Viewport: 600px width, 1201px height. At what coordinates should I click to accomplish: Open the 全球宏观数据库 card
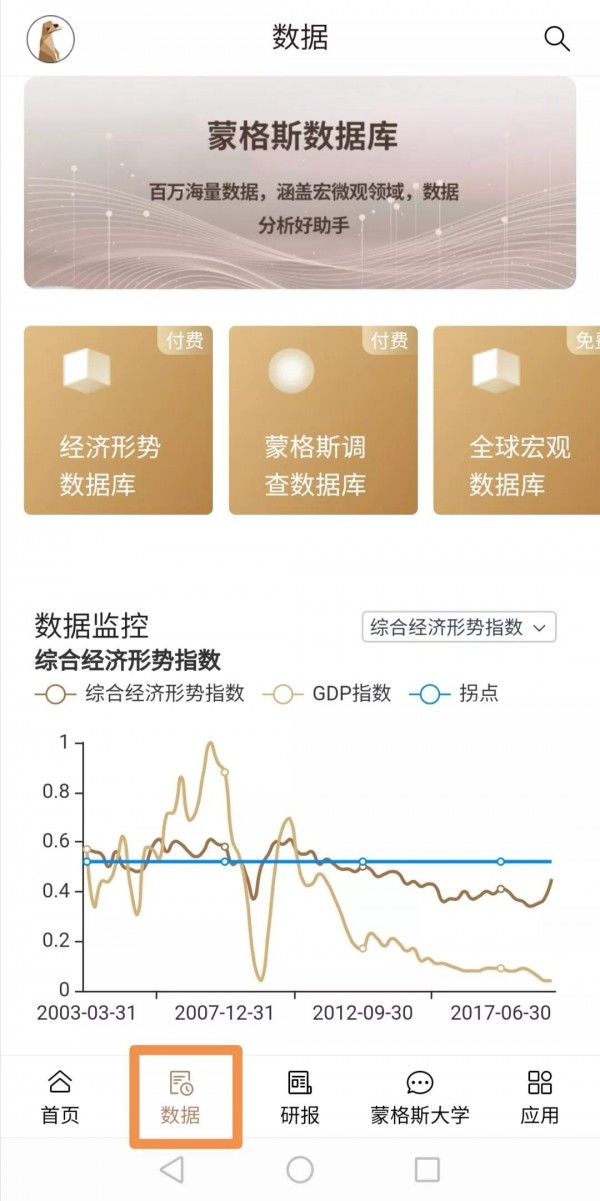[x=516, y=420]
